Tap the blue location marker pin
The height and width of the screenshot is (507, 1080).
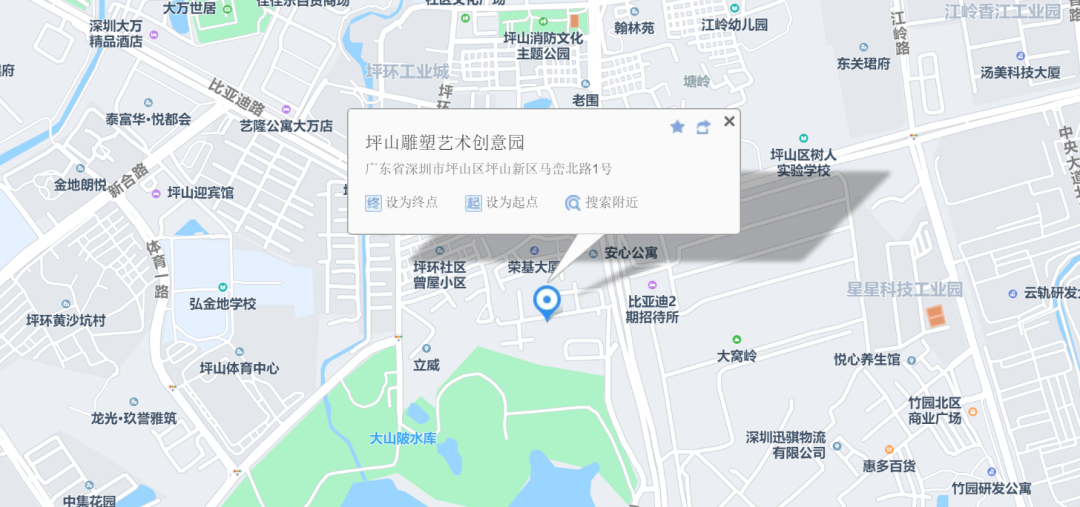tap(546, 301)
